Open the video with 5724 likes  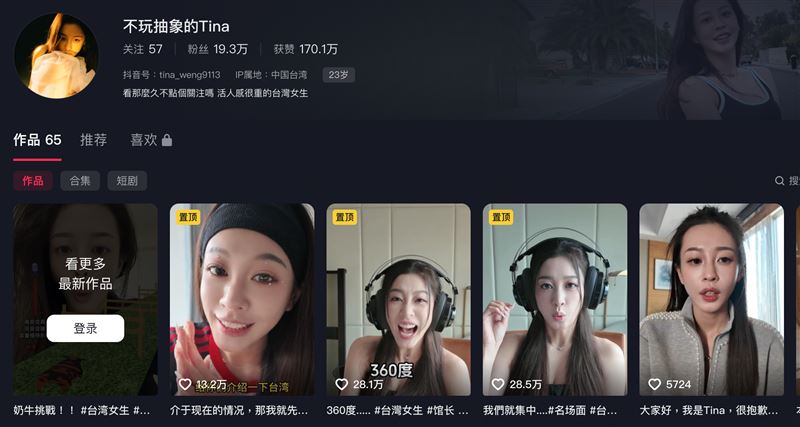pos(711,300)
